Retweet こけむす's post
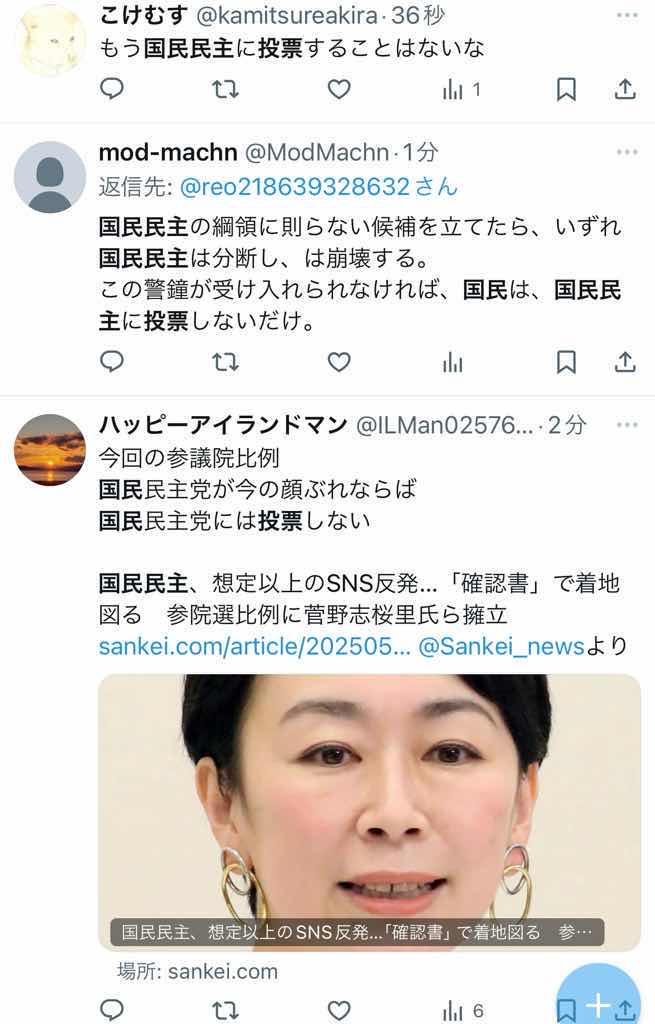The image size is (655, 1024). (226, 90)
